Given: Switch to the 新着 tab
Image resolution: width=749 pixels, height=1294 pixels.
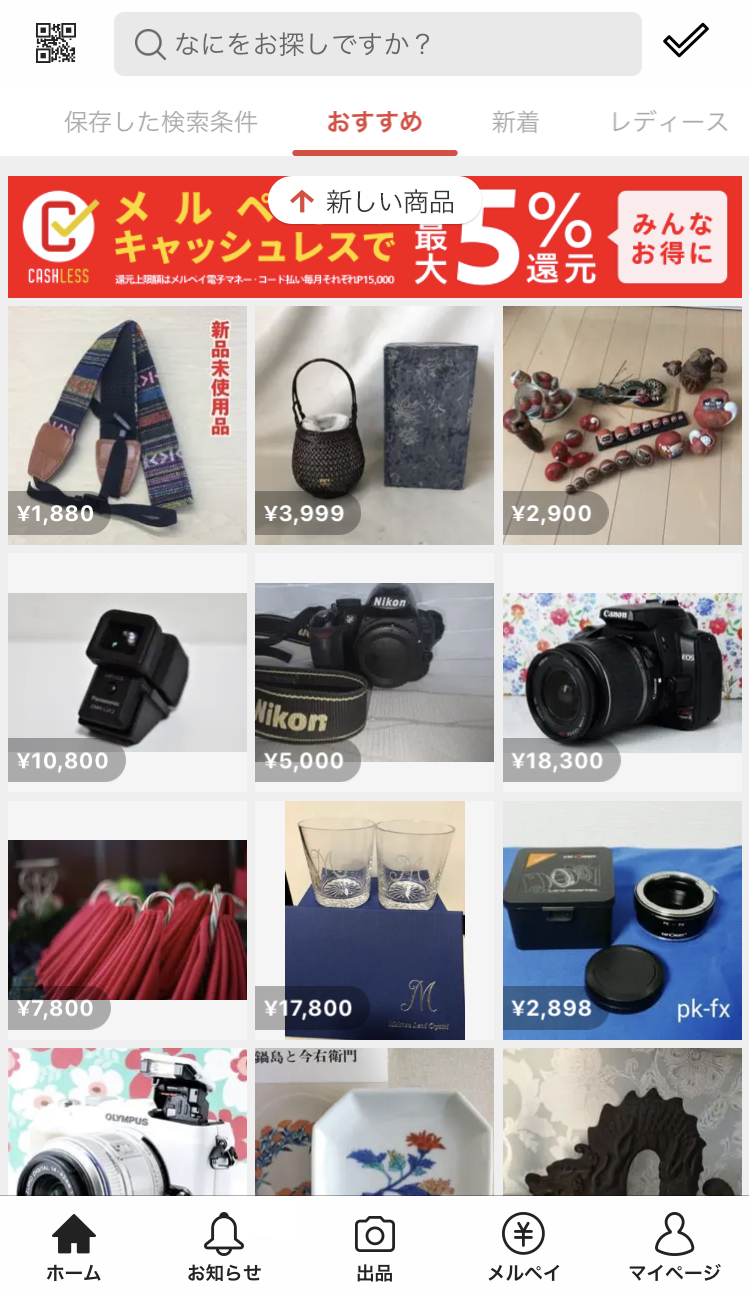Looking at the screenshot, I should coord(515,122).
